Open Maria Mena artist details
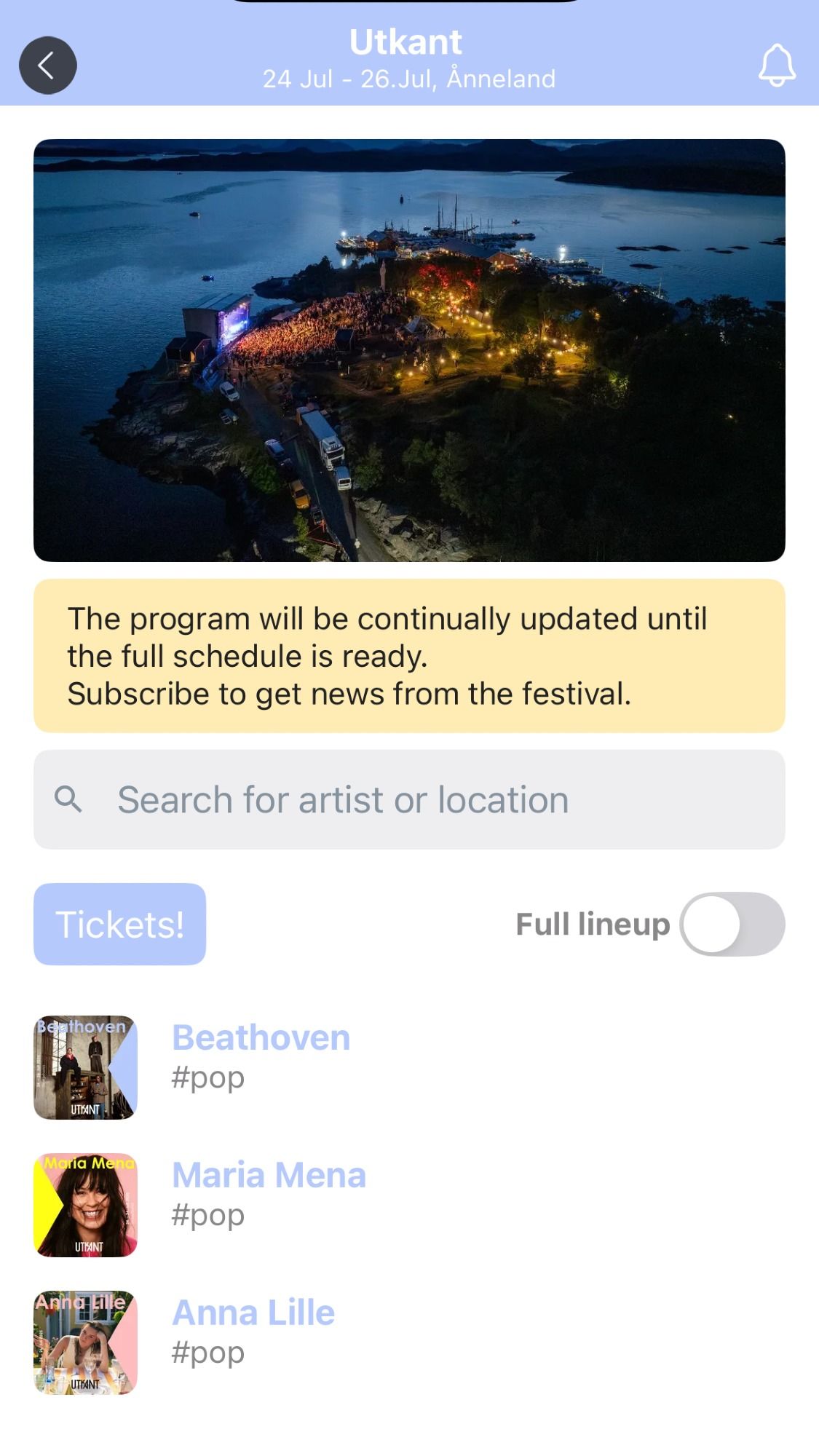The image size is (819, 1456). pos(269,1176)
